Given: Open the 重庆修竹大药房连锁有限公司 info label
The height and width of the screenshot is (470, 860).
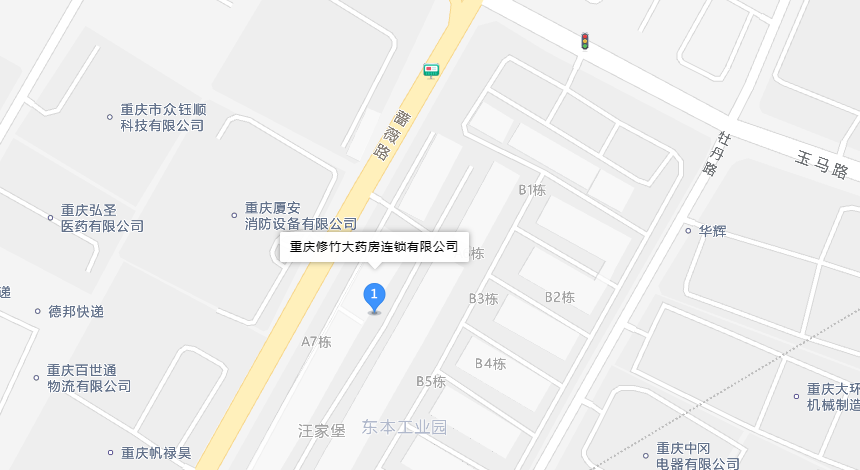Looking at the screenshot, I should pos(373,247).
